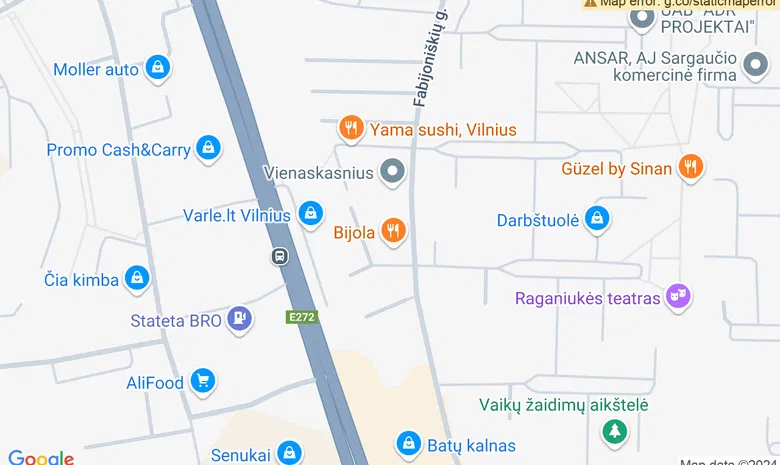The width and height of the screenshot is (780, 465).
Task: Select the Promo Cash&Carry marker
Action: point(208,149)
